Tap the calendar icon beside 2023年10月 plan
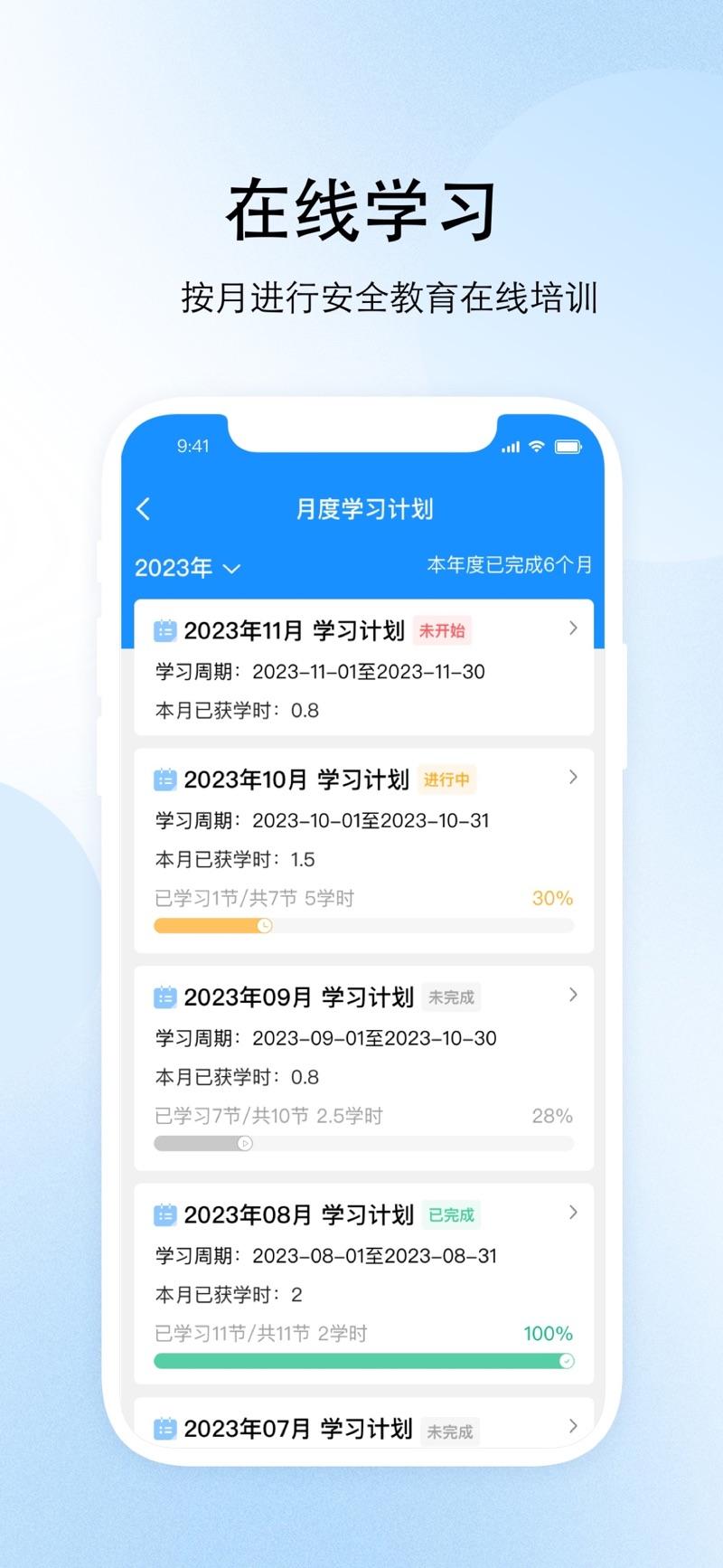 tap(164, 779)
